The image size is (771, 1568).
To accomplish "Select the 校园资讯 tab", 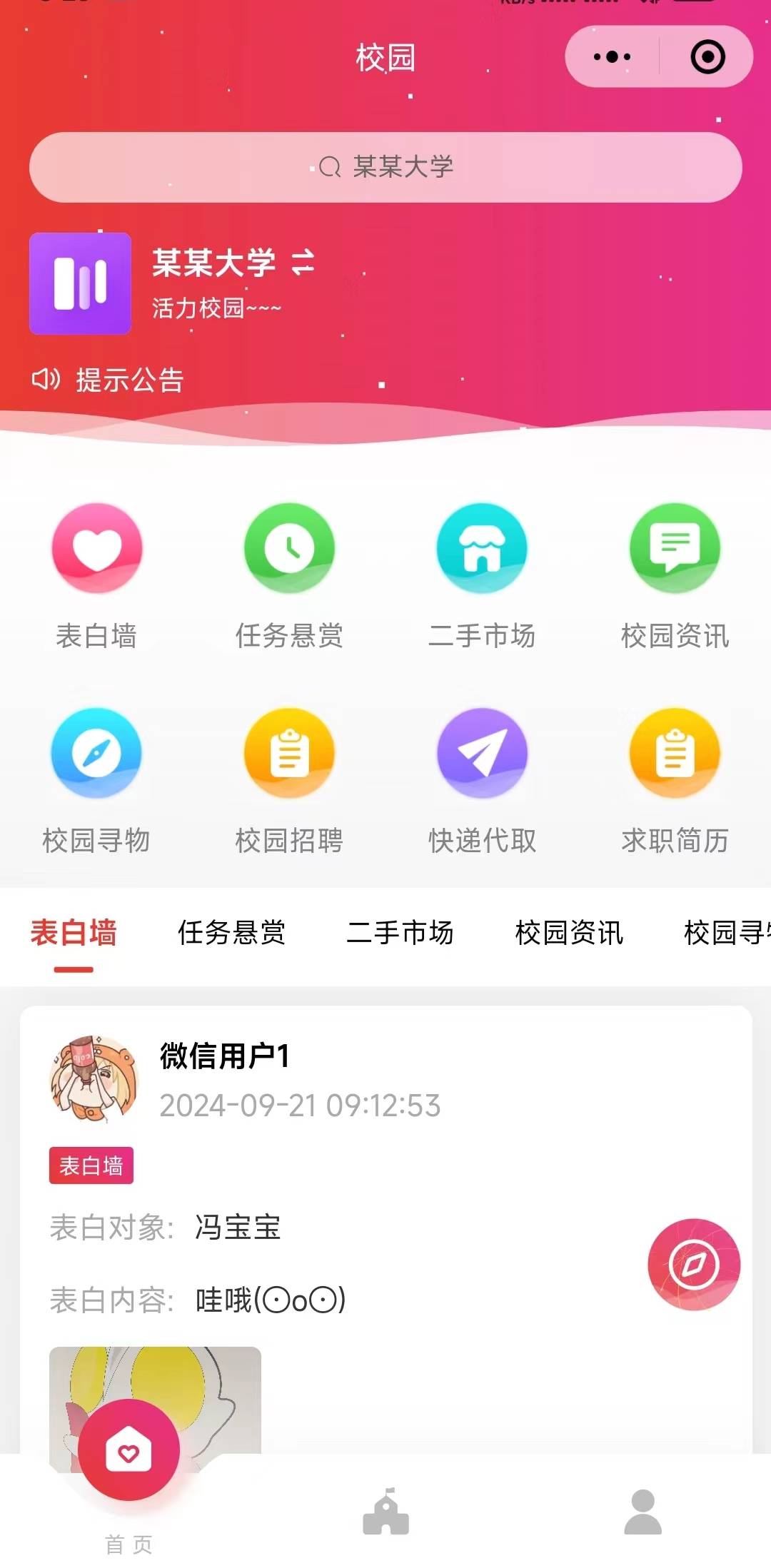I will pos(569,932).
